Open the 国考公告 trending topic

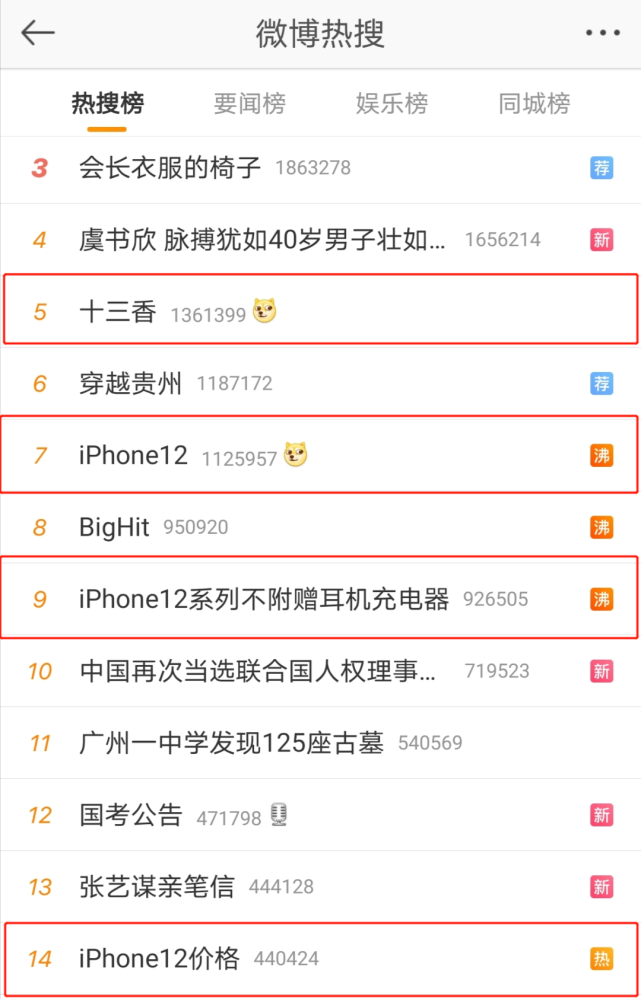click(320, 815)
